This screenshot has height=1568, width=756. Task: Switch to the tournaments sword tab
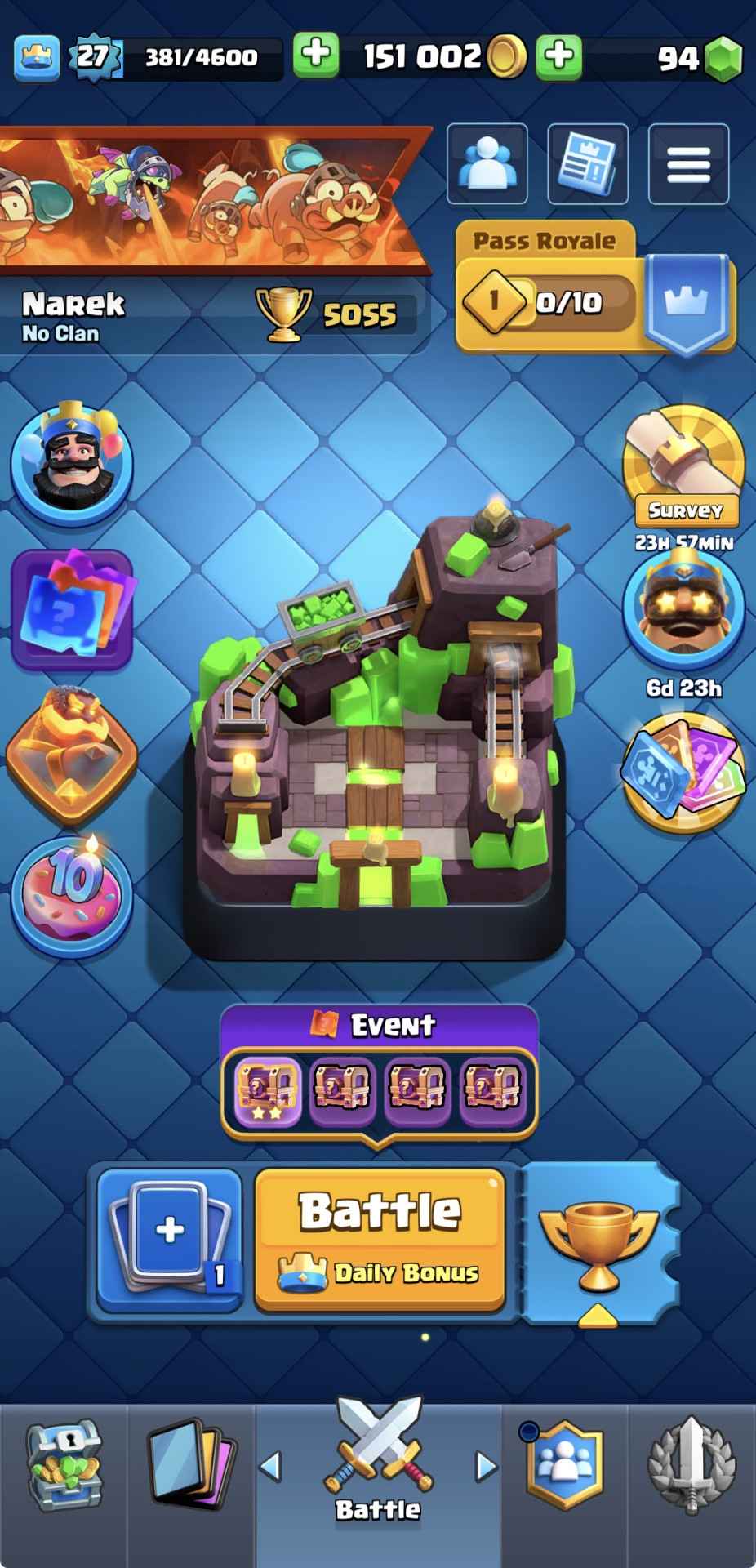coord(691,1466)
